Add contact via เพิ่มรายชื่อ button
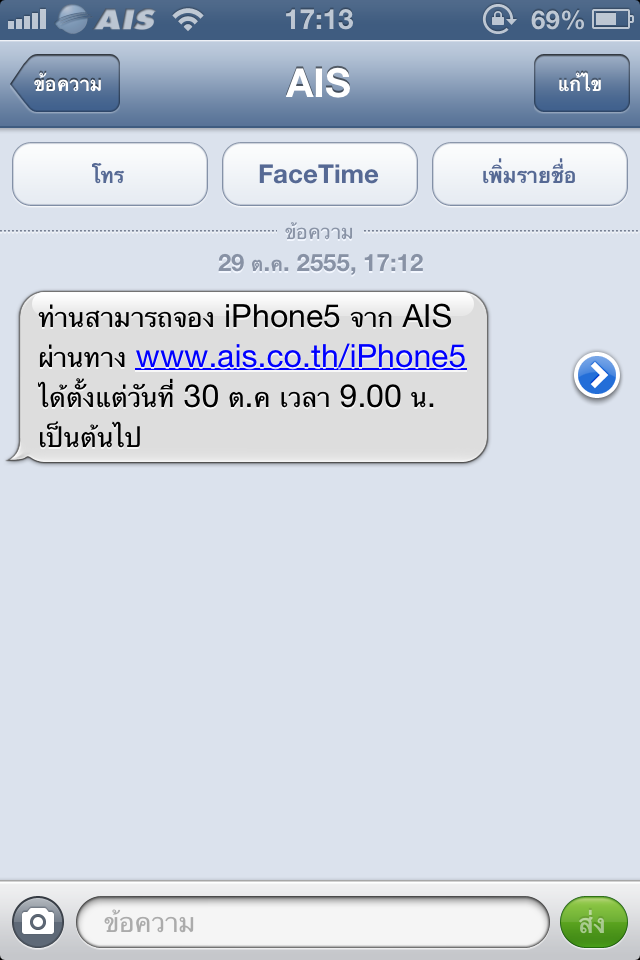The width and height of the screenshot is (640, 960). [528, 174]
